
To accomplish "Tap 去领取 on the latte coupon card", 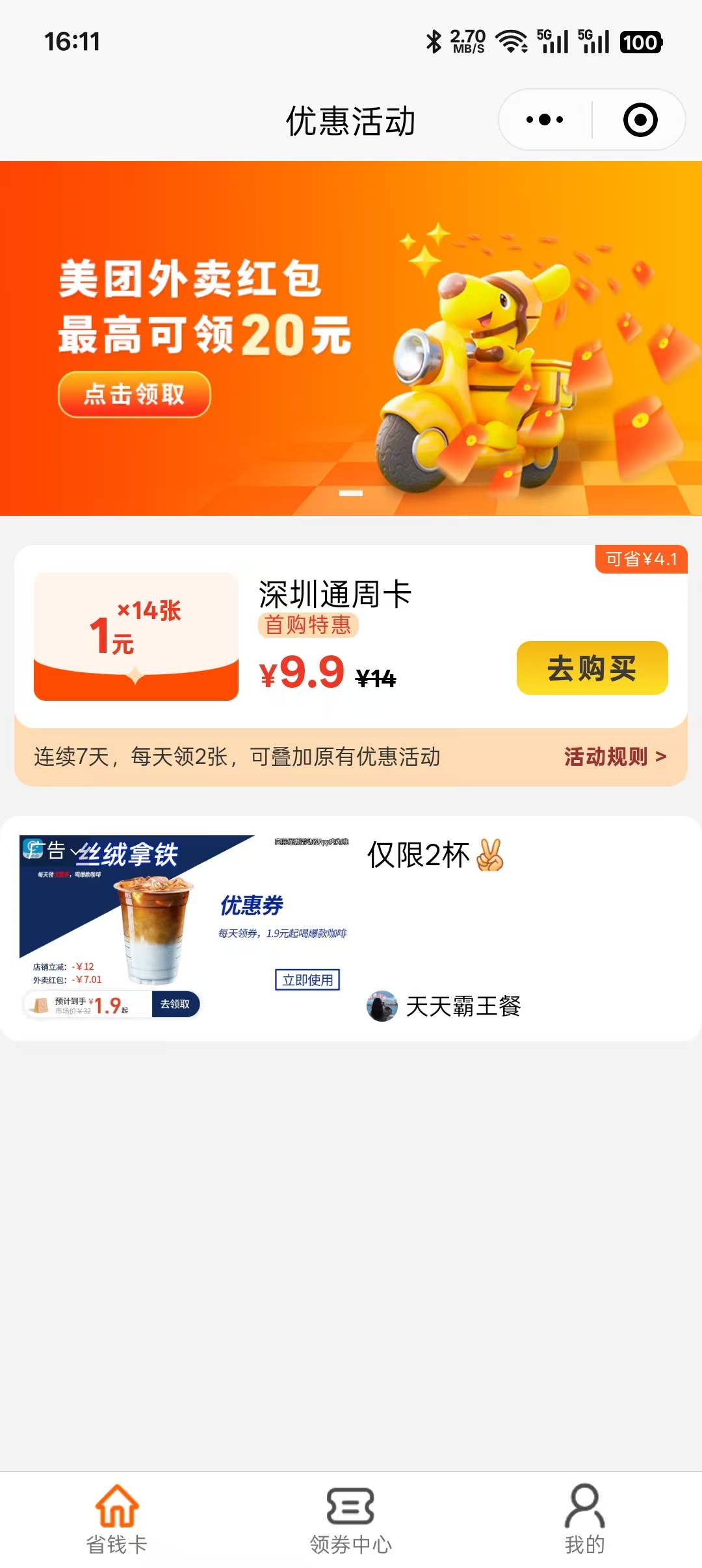I will click(175, 1005).
